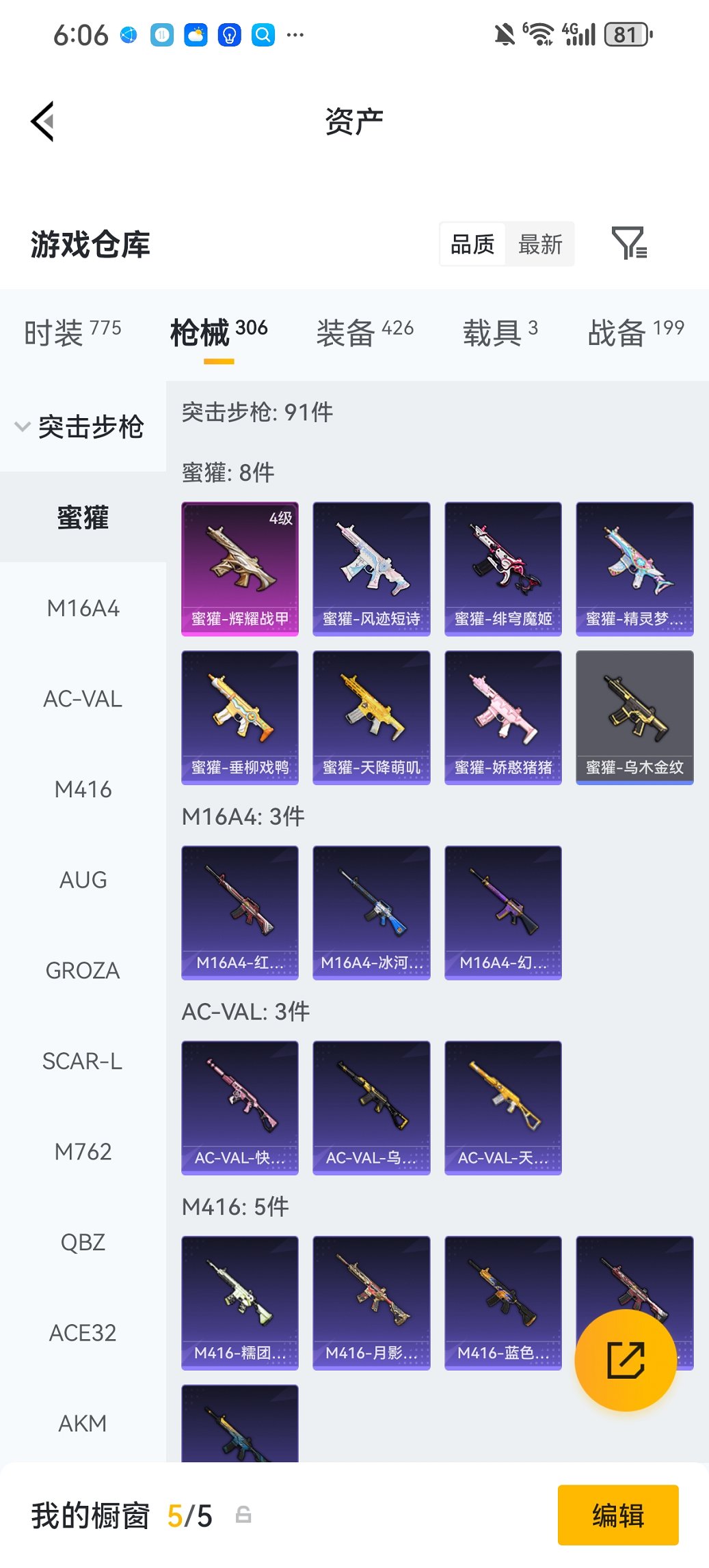Screen dimensions: 709x1568
Task: Open the 蜜獾-辉耀战甲 skin
Action: click(240, 568)
